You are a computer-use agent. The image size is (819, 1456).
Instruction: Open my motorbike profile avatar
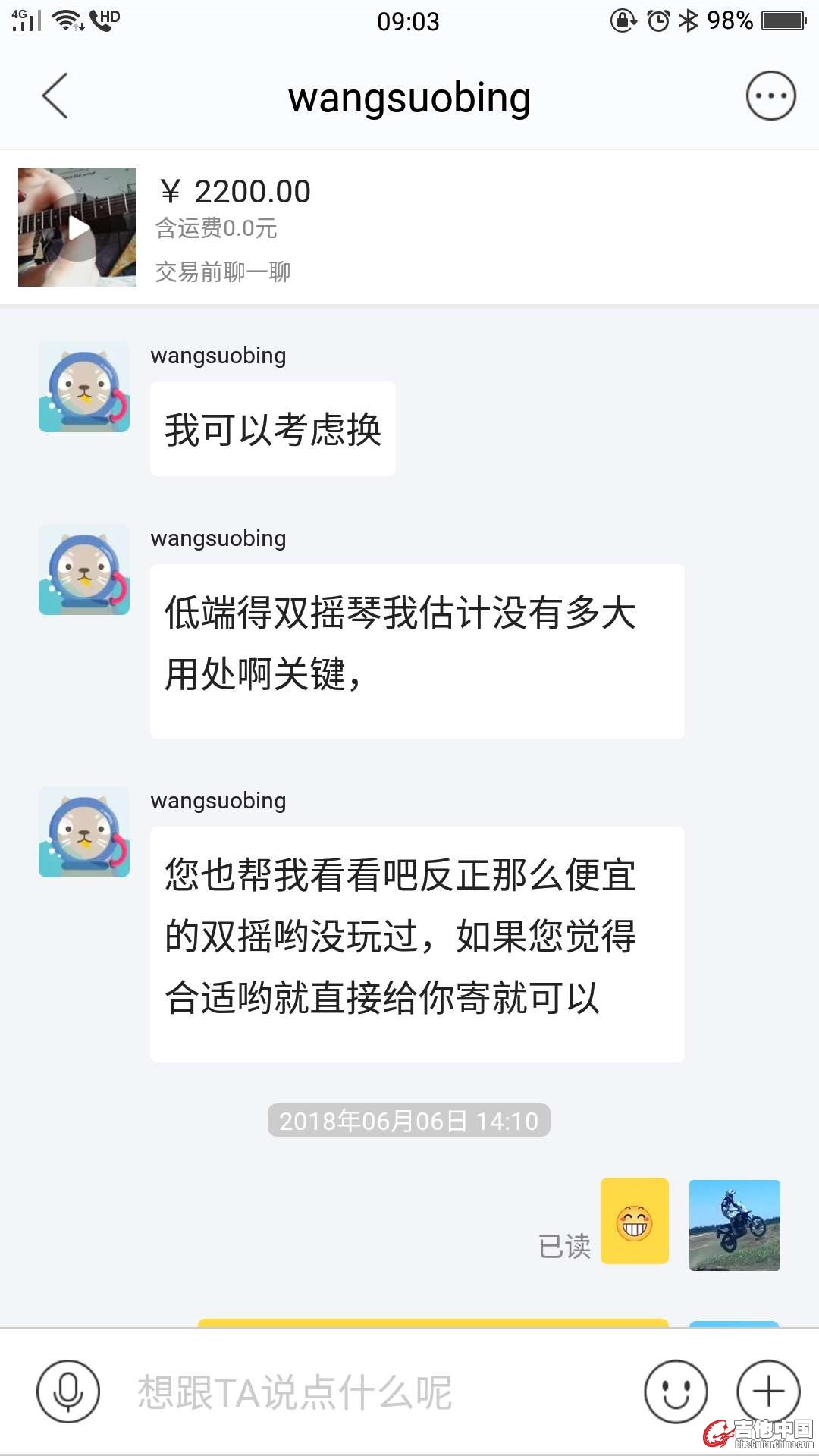coord(734,1225)
